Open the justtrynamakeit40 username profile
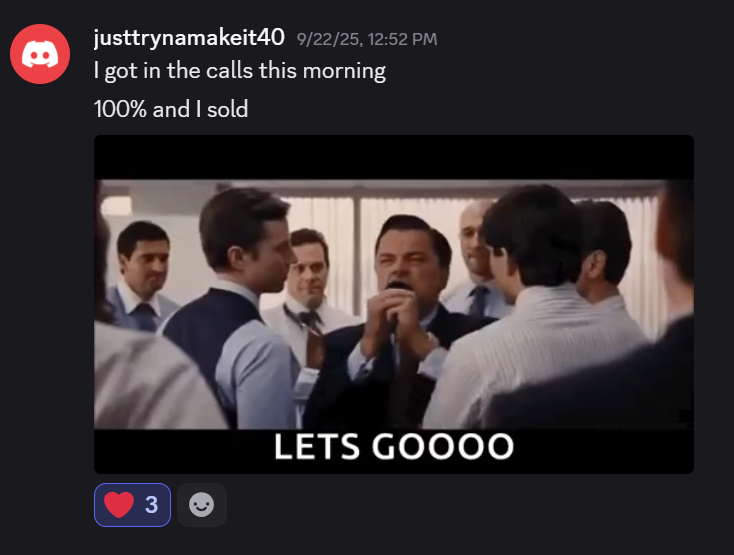 pyautogui.click(x=189, y=38)
